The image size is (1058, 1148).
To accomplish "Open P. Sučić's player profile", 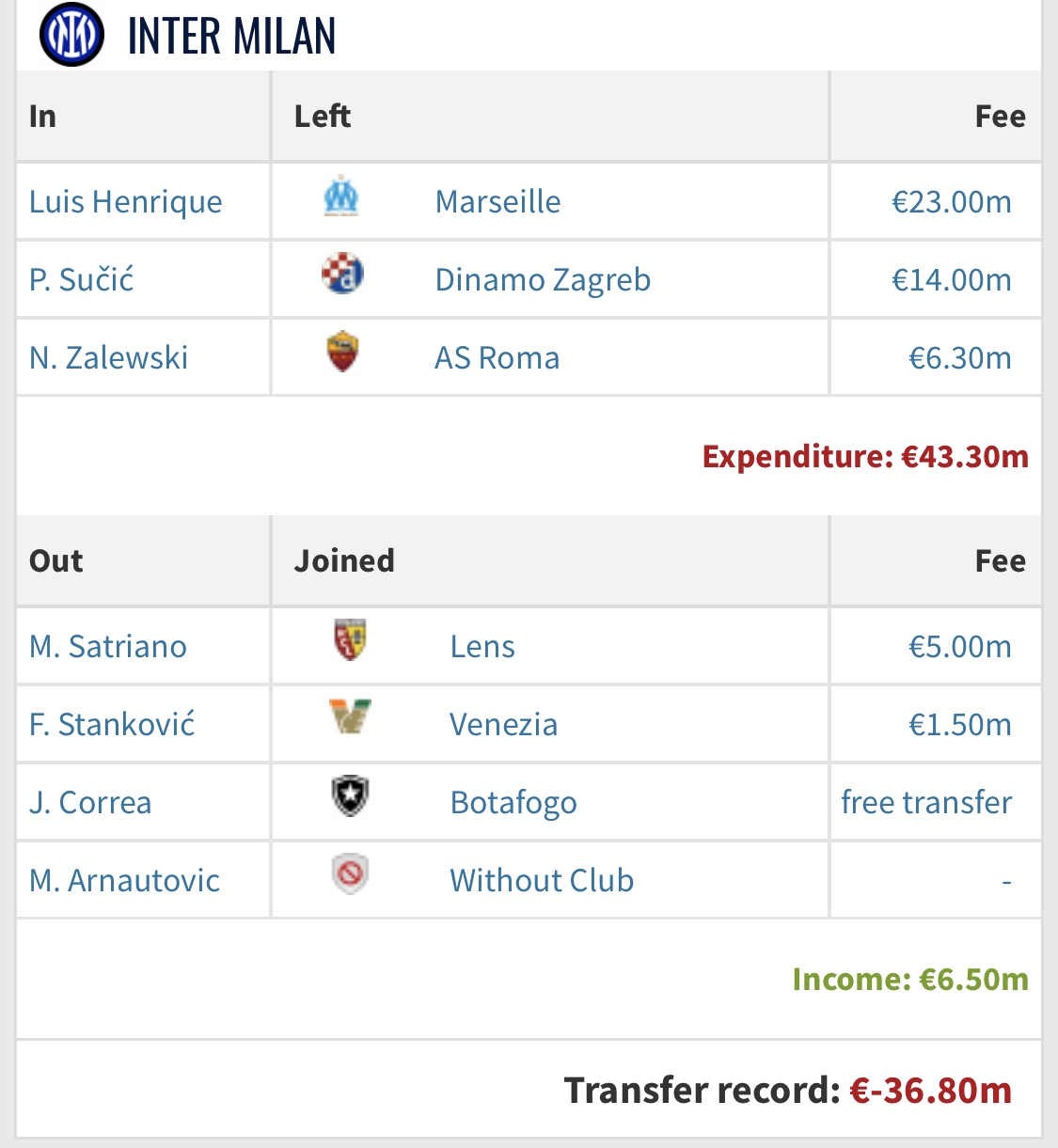I will pyautogui.click(x=82, y=280).
